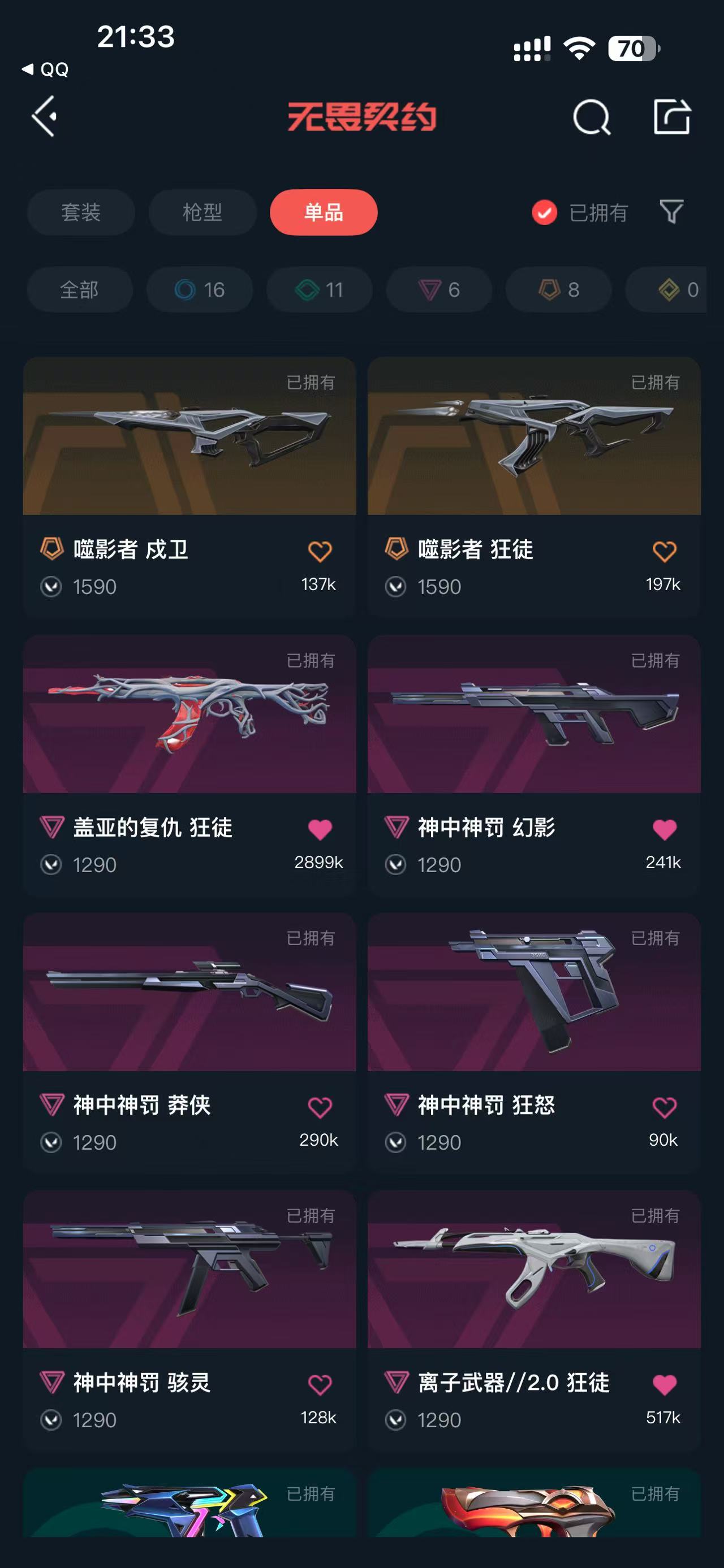Unlike the 神中神罚 幻影 skin
The width and height of the screenshot is (724, 1568).
pyautogui.click(x=663, y=829)
